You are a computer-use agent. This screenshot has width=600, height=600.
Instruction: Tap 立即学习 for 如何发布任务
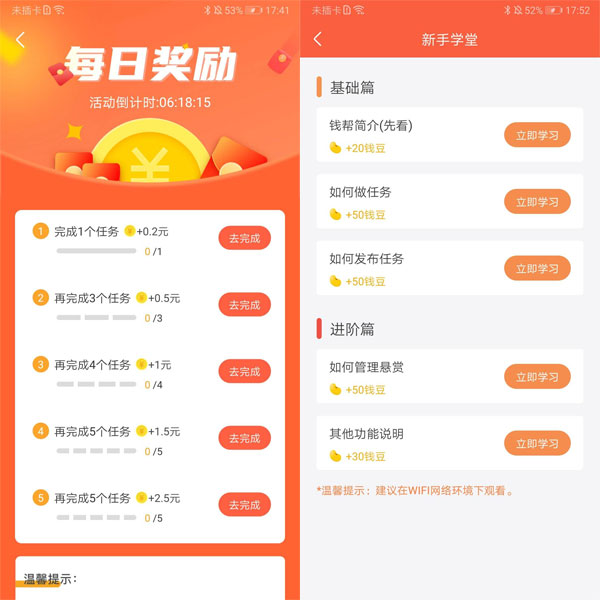[537, 268]
